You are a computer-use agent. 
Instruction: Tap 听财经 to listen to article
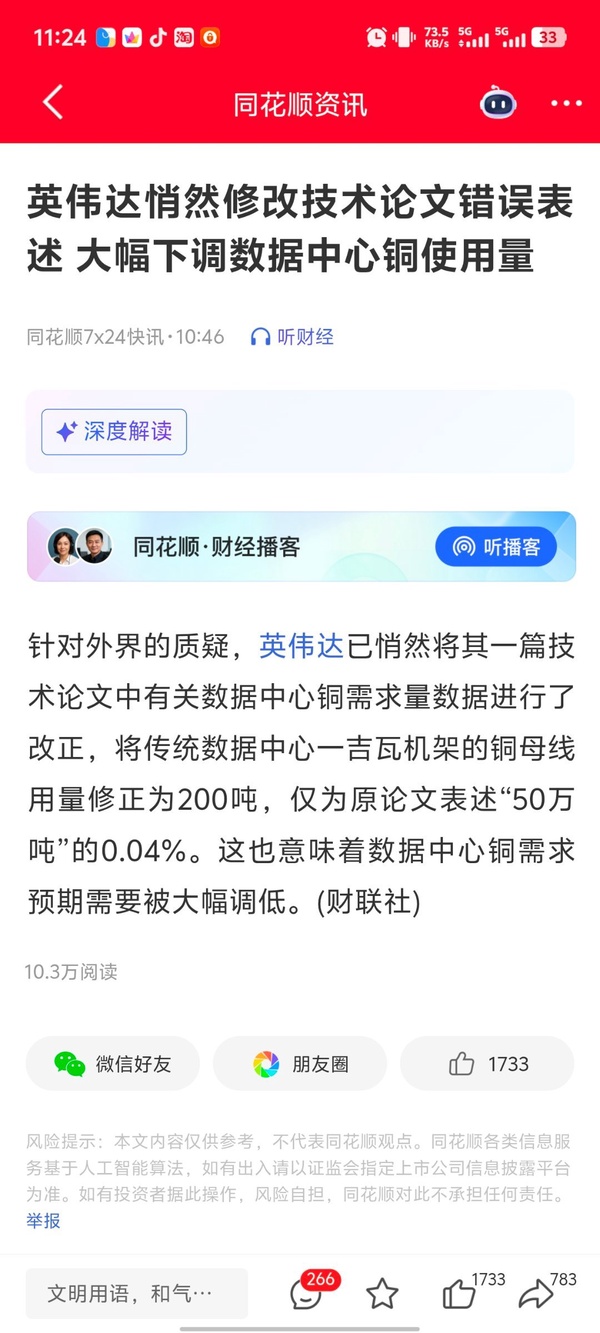(292, 337)
